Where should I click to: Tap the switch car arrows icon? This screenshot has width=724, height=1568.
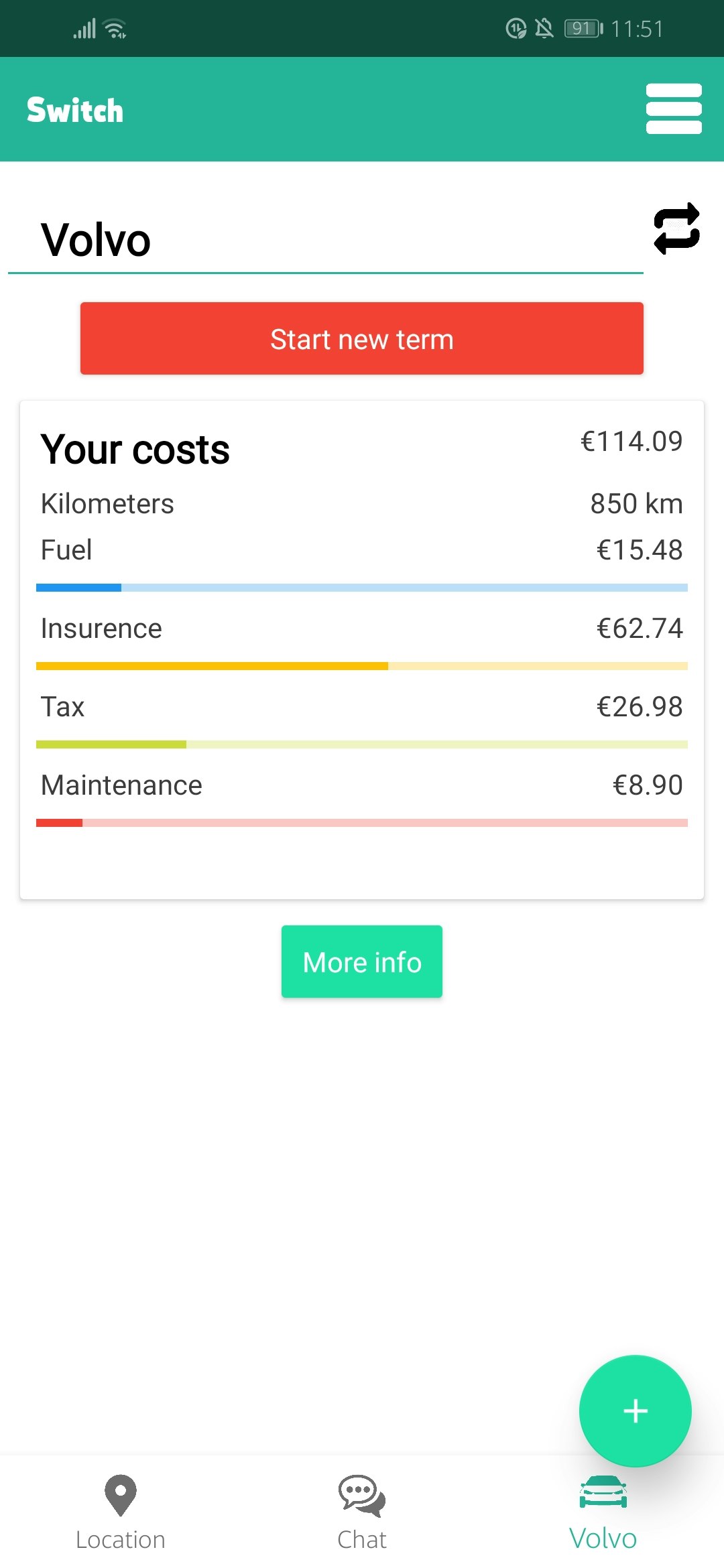[x=676, y=229]
